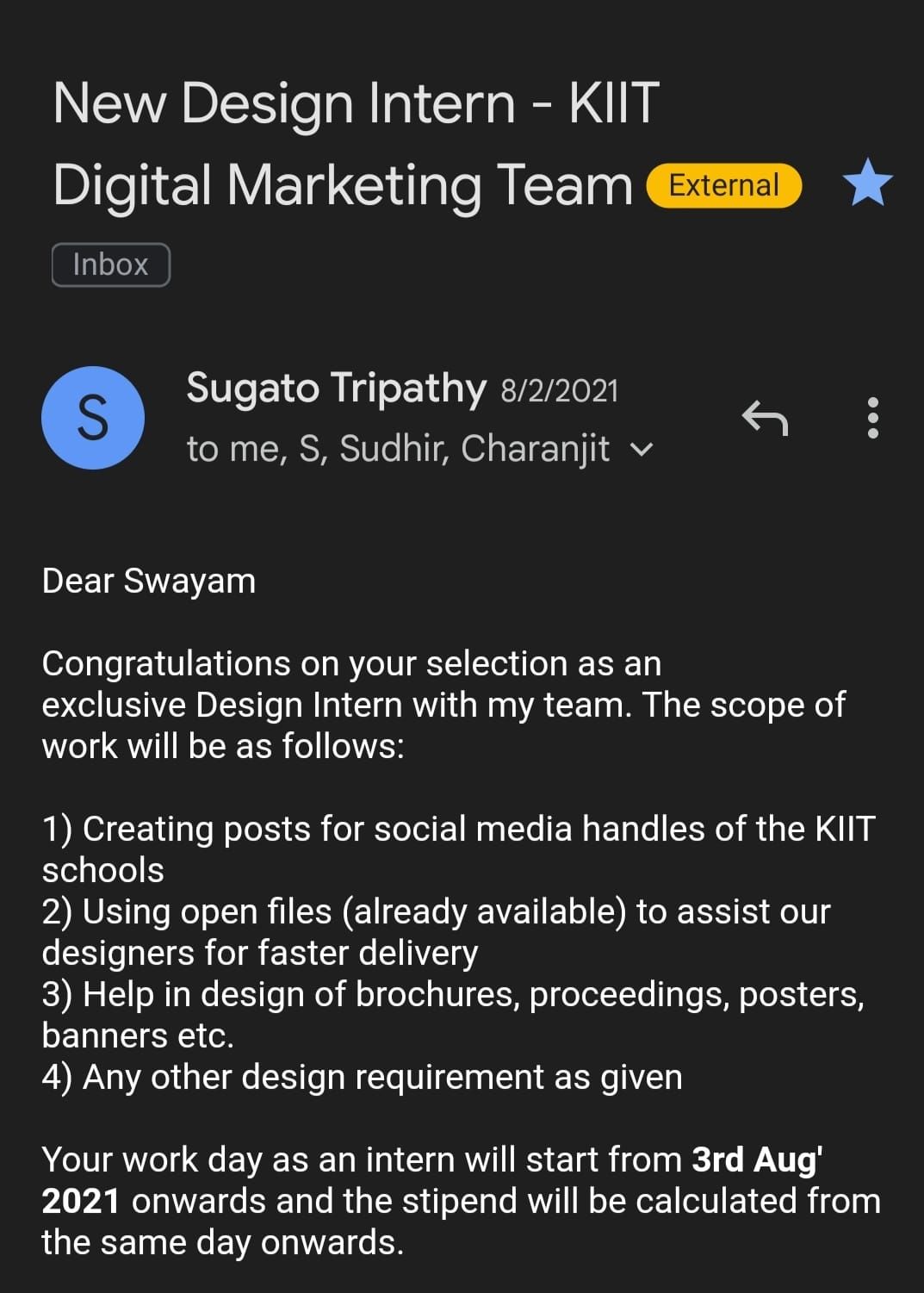The height and width of the screenshot is (1293, 924).
Task: Unstar this email
Action: 867,183
